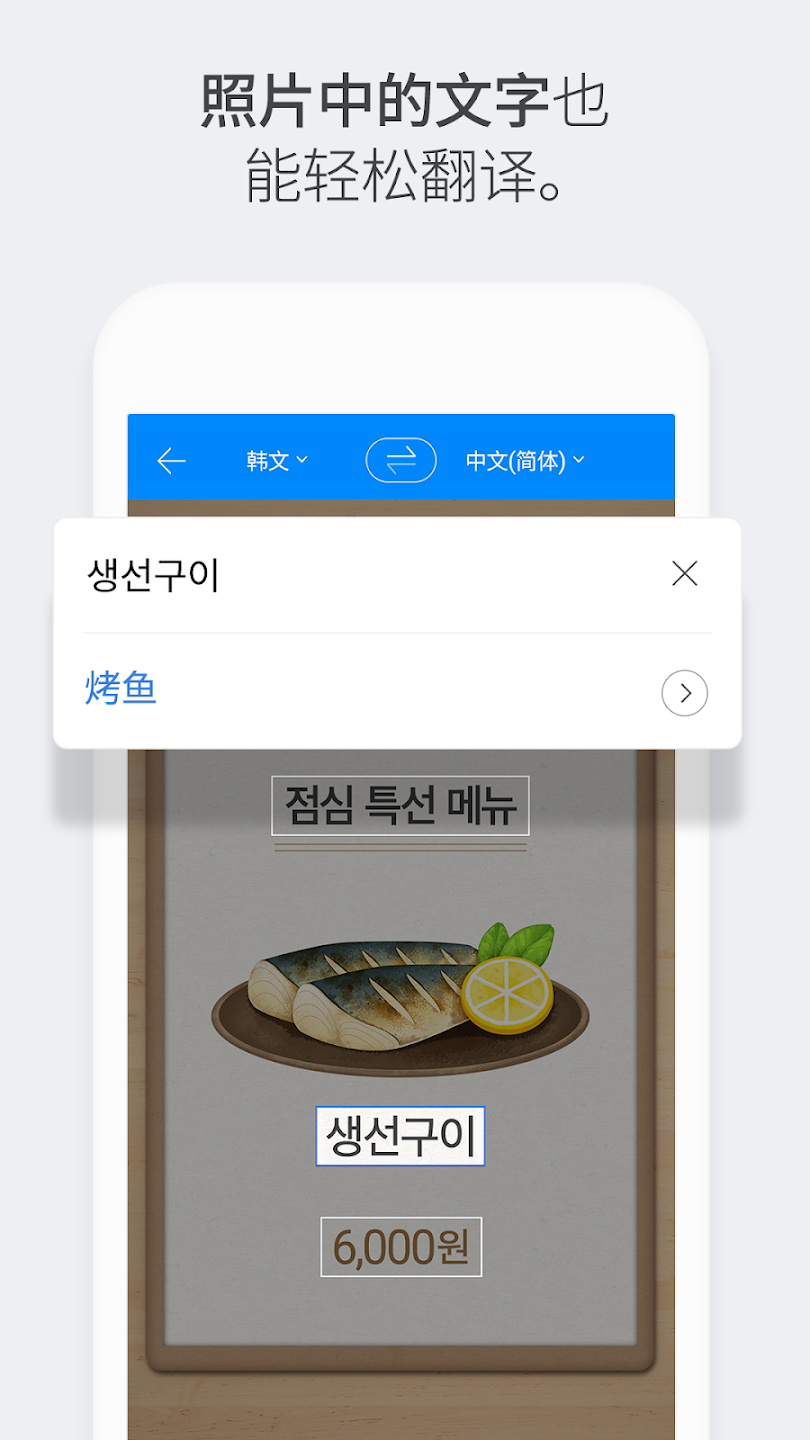The image size is (810, 1440).
Task: Open the 韩文 source language dropdown
Action: (x=275, y=460)
